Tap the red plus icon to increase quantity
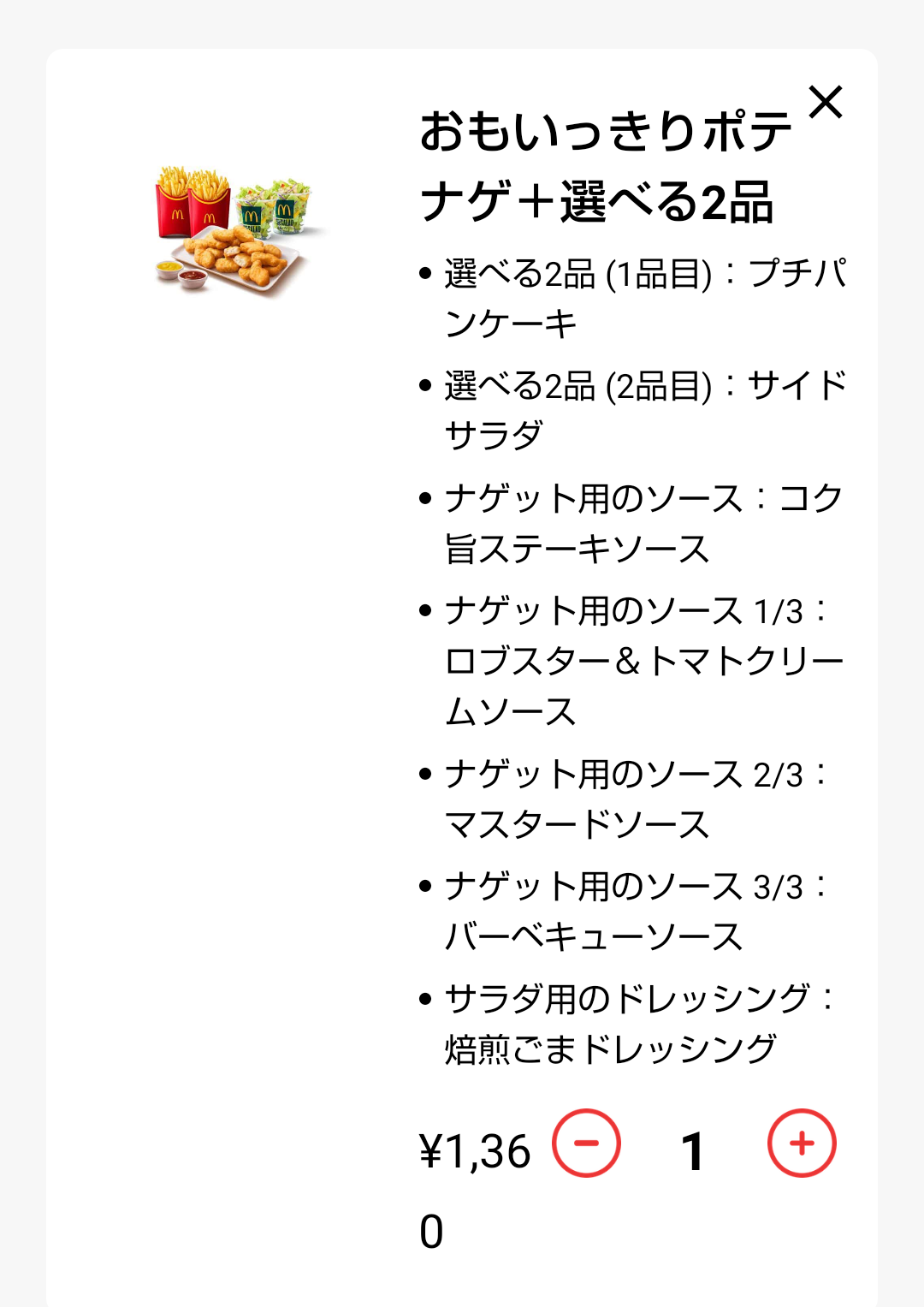 [801, 1144]
